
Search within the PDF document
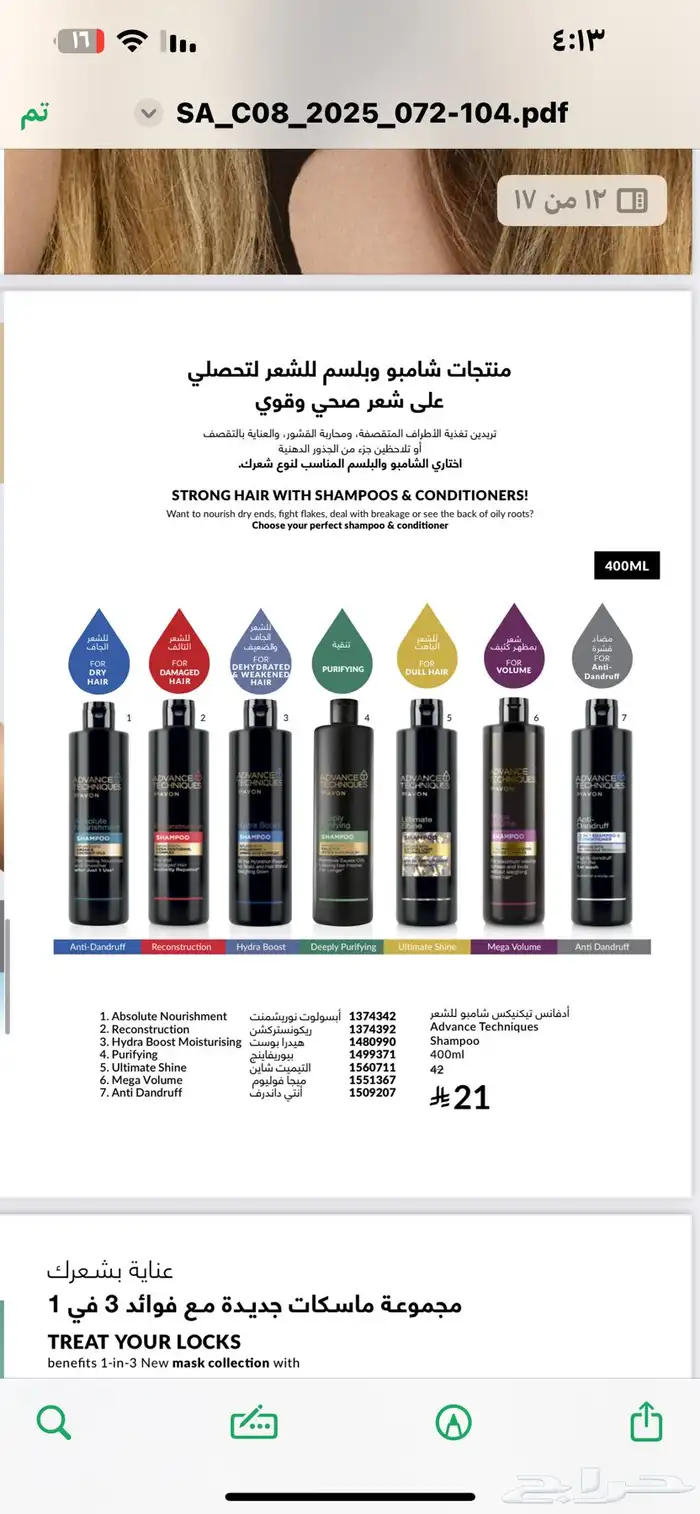tap(53, 1421)
